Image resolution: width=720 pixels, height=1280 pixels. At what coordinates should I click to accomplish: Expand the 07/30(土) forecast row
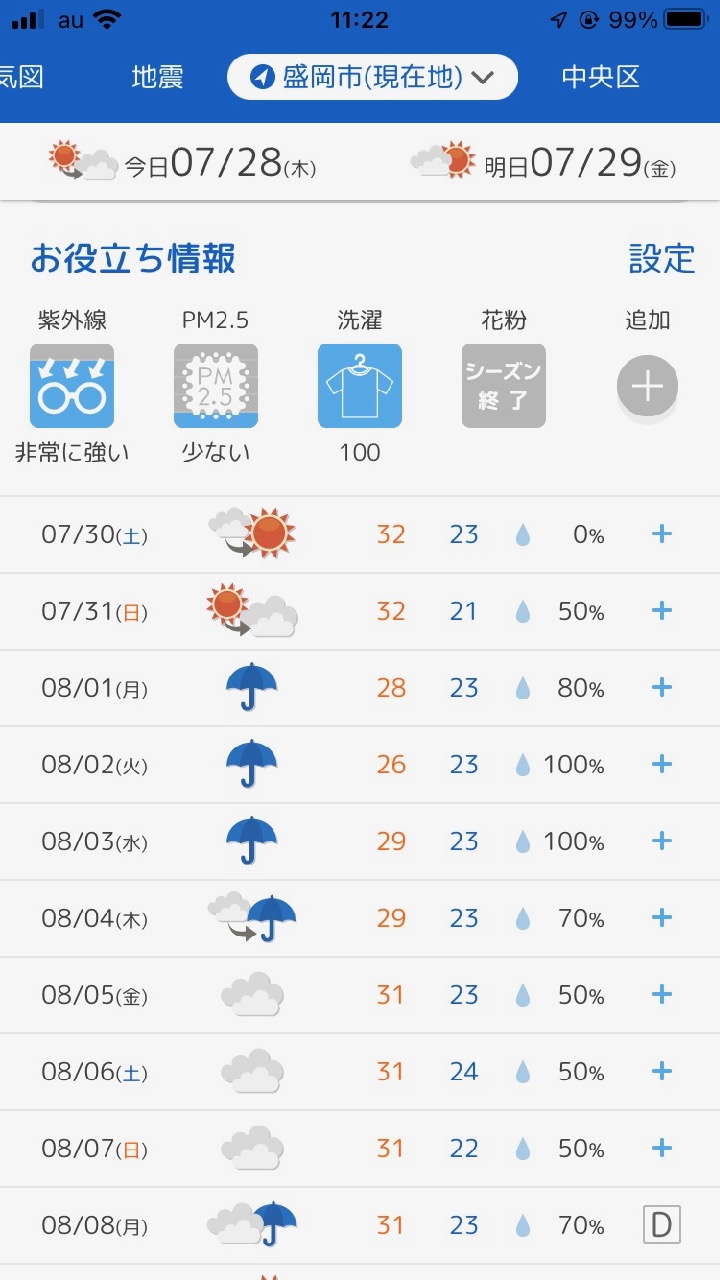tap(661, 534)
